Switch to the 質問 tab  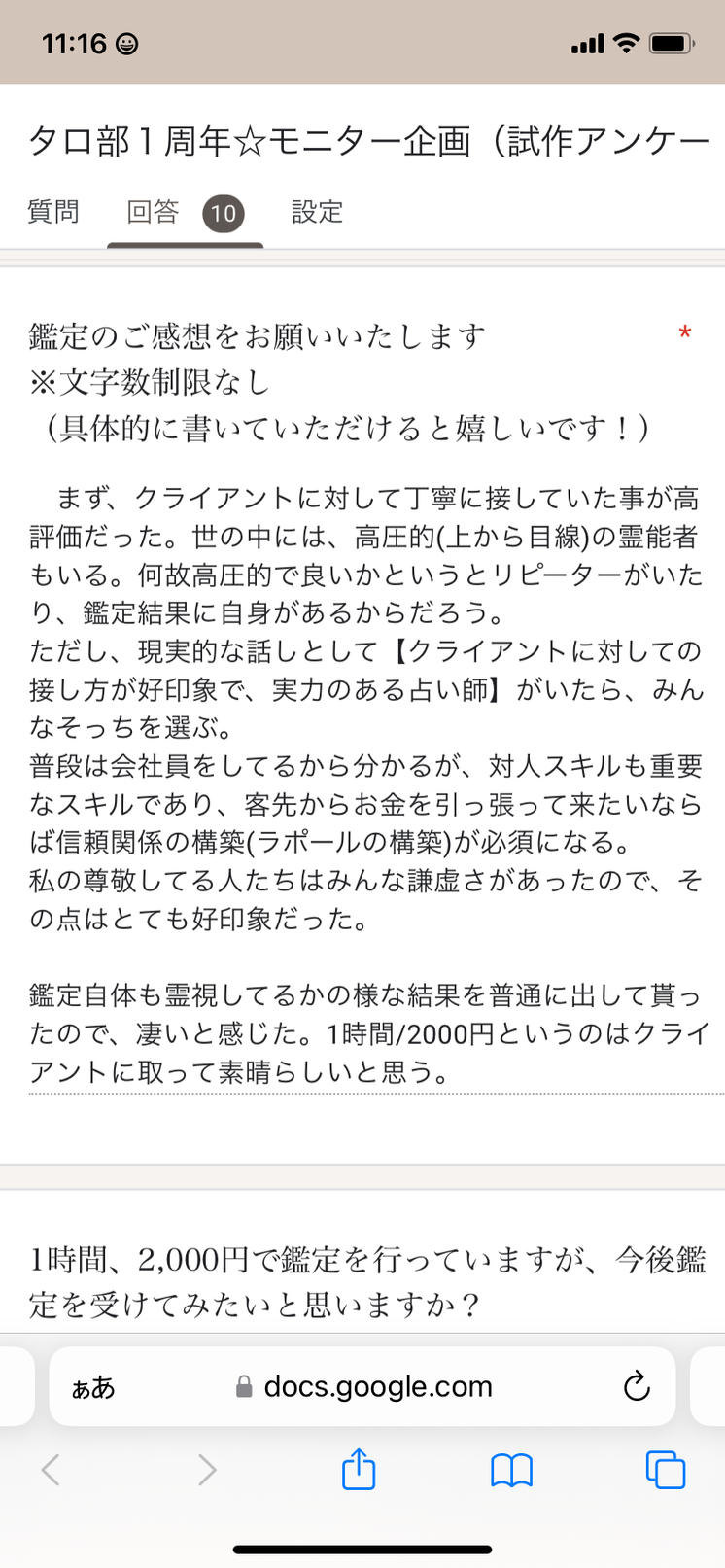pyautogui.click(x=53, y=212)
